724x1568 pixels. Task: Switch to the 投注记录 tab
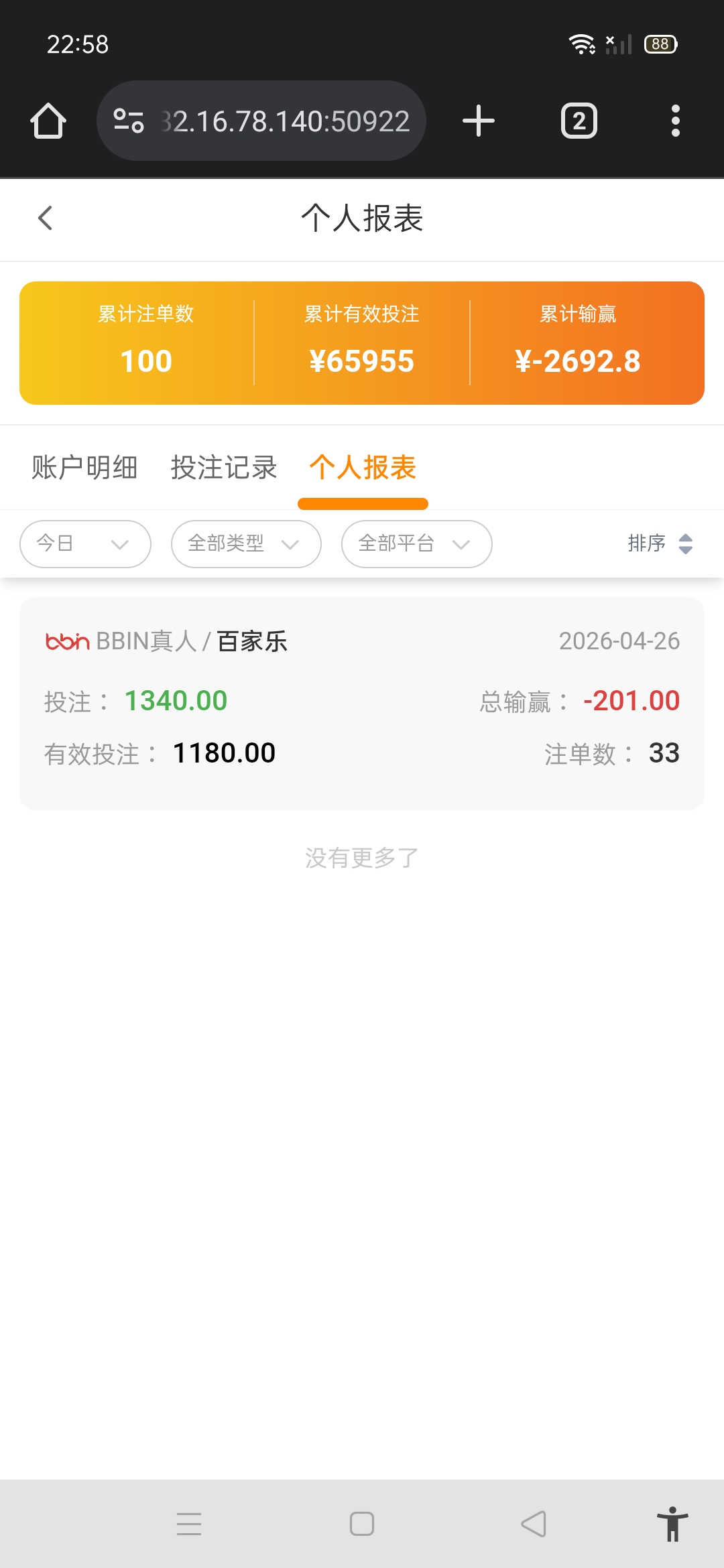click(223, 468)
